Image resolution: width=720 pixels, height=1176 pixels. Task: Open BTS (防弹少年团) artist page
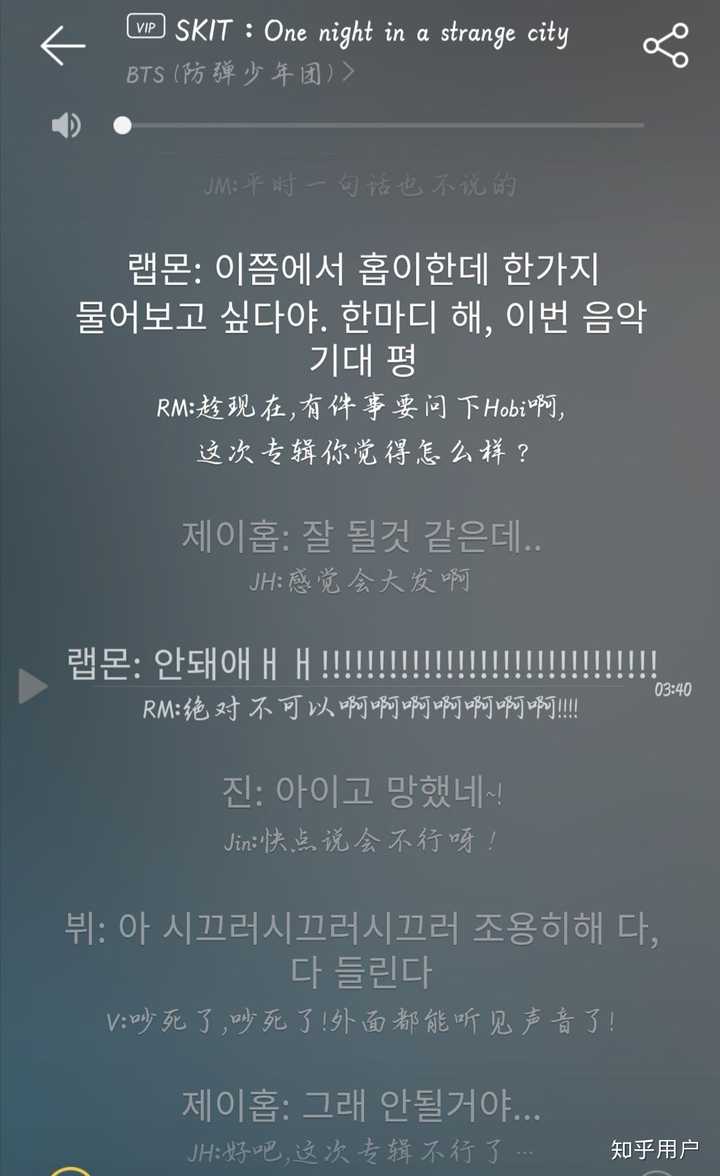[x=240, y=74]
